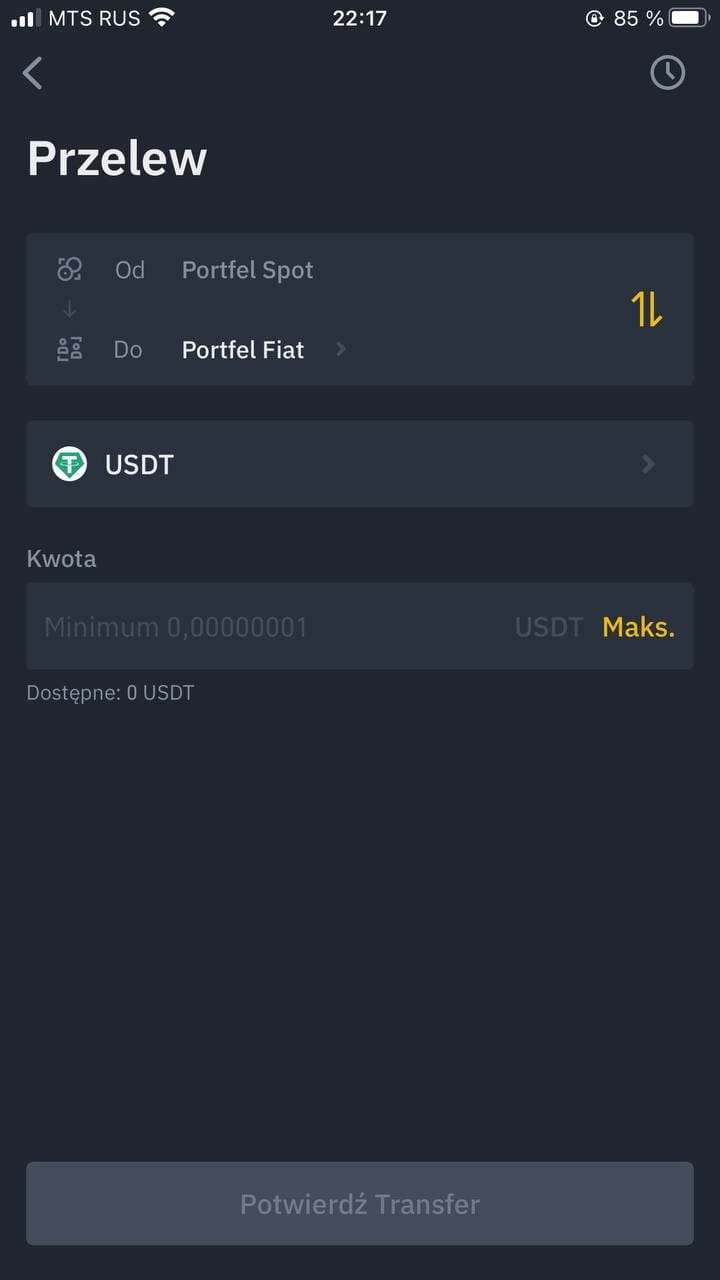Viewport: 720px width, 1280px height.
Task: Tap Potwierdź Transfer button
Action: click(360, 1204)
